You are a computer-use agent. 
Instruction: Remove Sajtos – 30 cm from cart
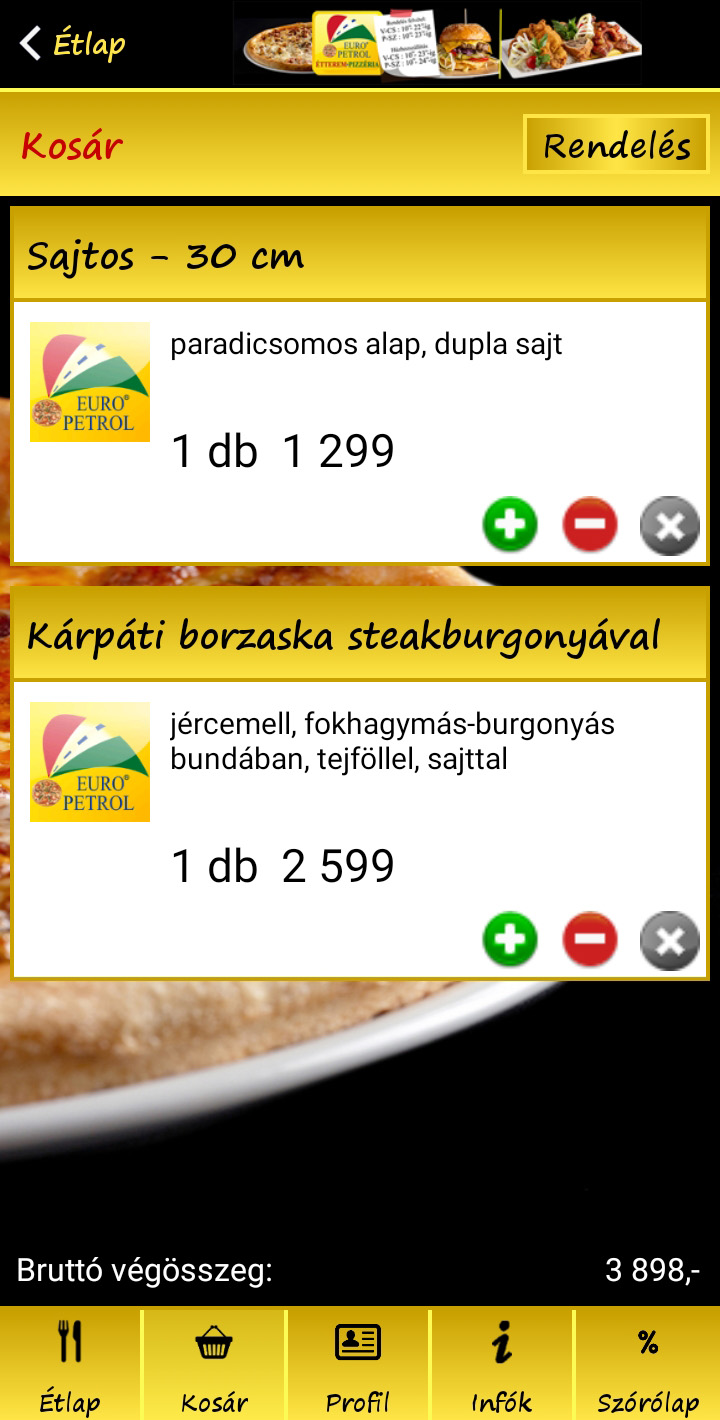pyautogui.click(x=669, y=525)
